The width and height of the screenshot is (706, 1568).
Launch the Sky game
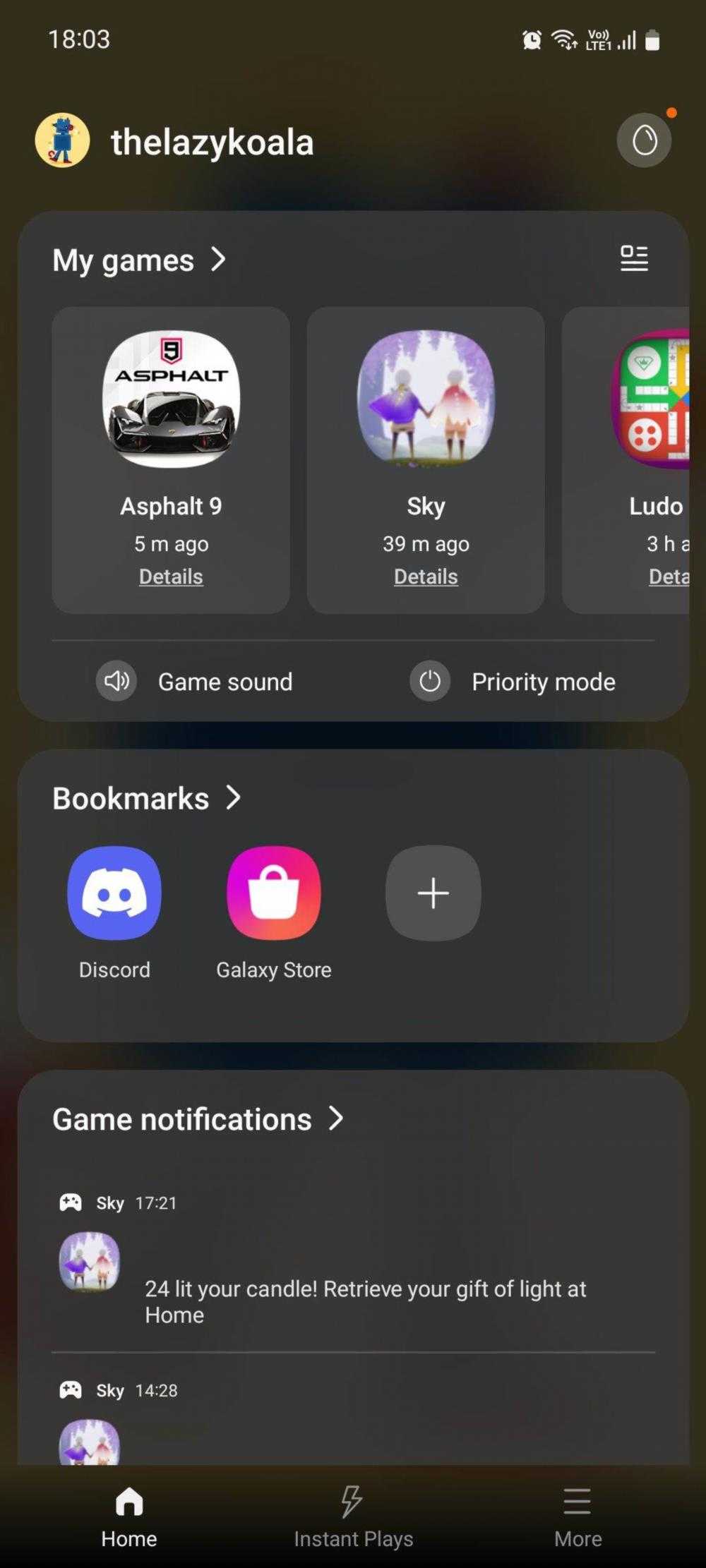[426, 399]
